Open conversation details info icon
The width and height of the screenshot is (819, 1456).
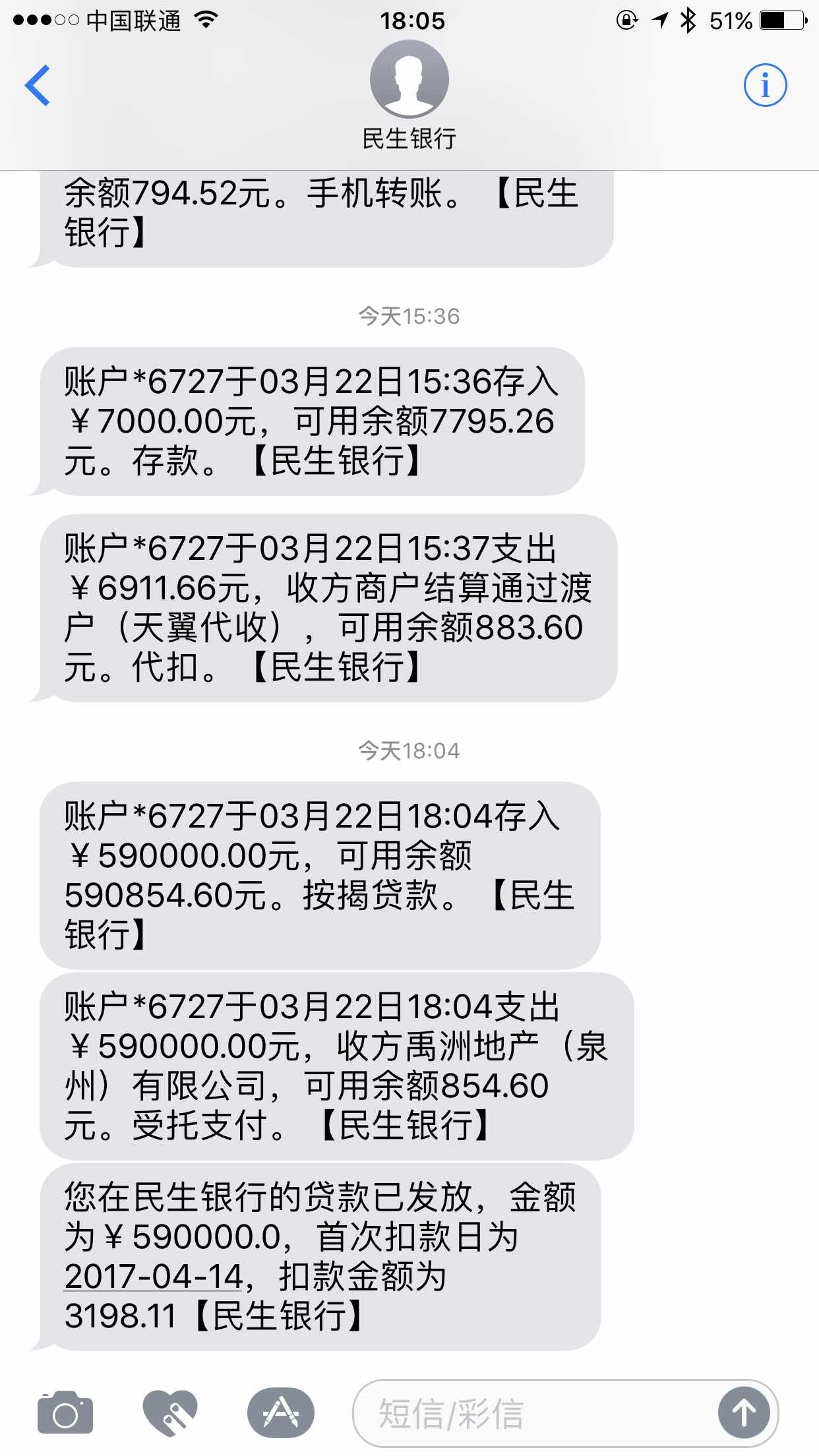(765, 85)
